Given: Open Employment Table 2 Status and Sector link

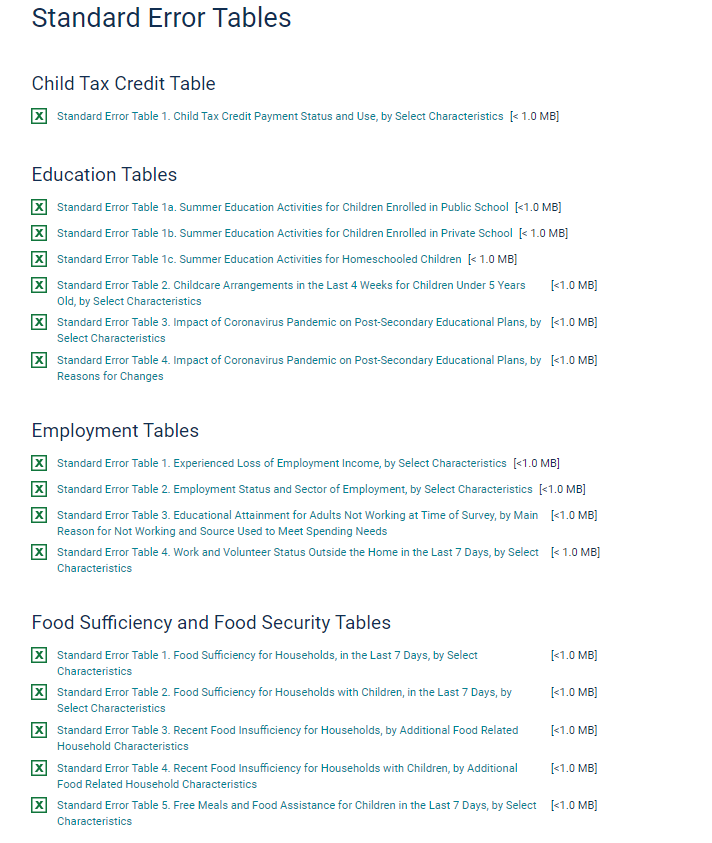Looking at the screenshot, I should click(x=294, y=490).
